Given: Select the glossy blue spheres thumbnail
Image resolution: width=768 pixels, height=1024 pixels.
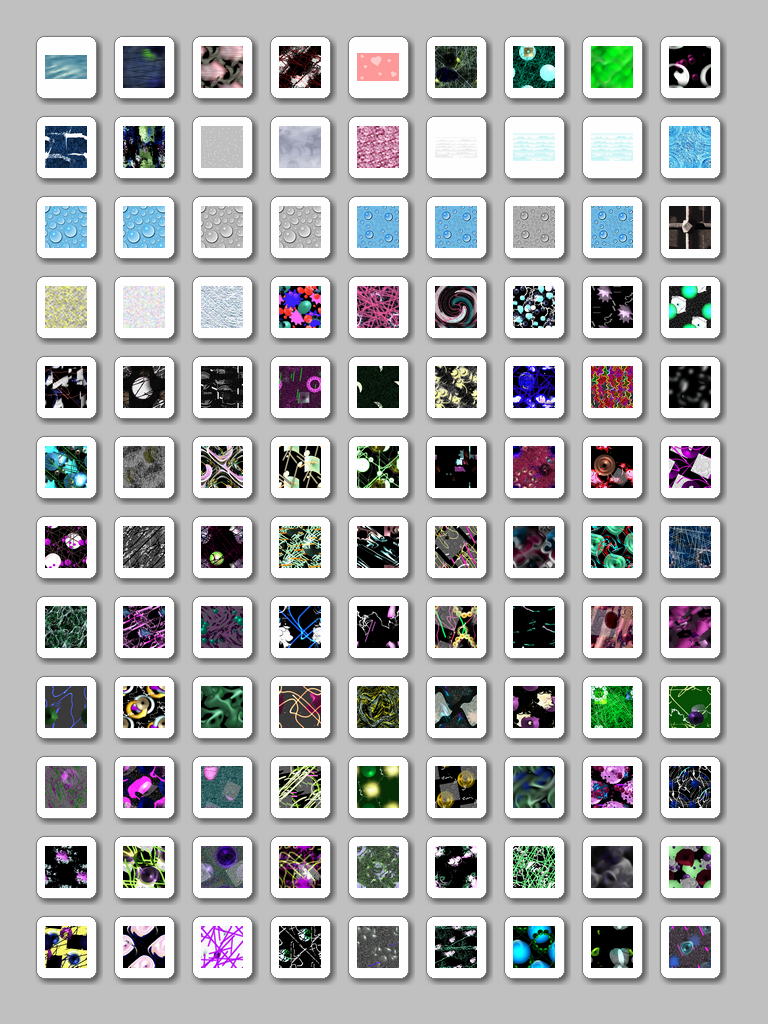Looking at the screenshot, I should coord(534,947).
